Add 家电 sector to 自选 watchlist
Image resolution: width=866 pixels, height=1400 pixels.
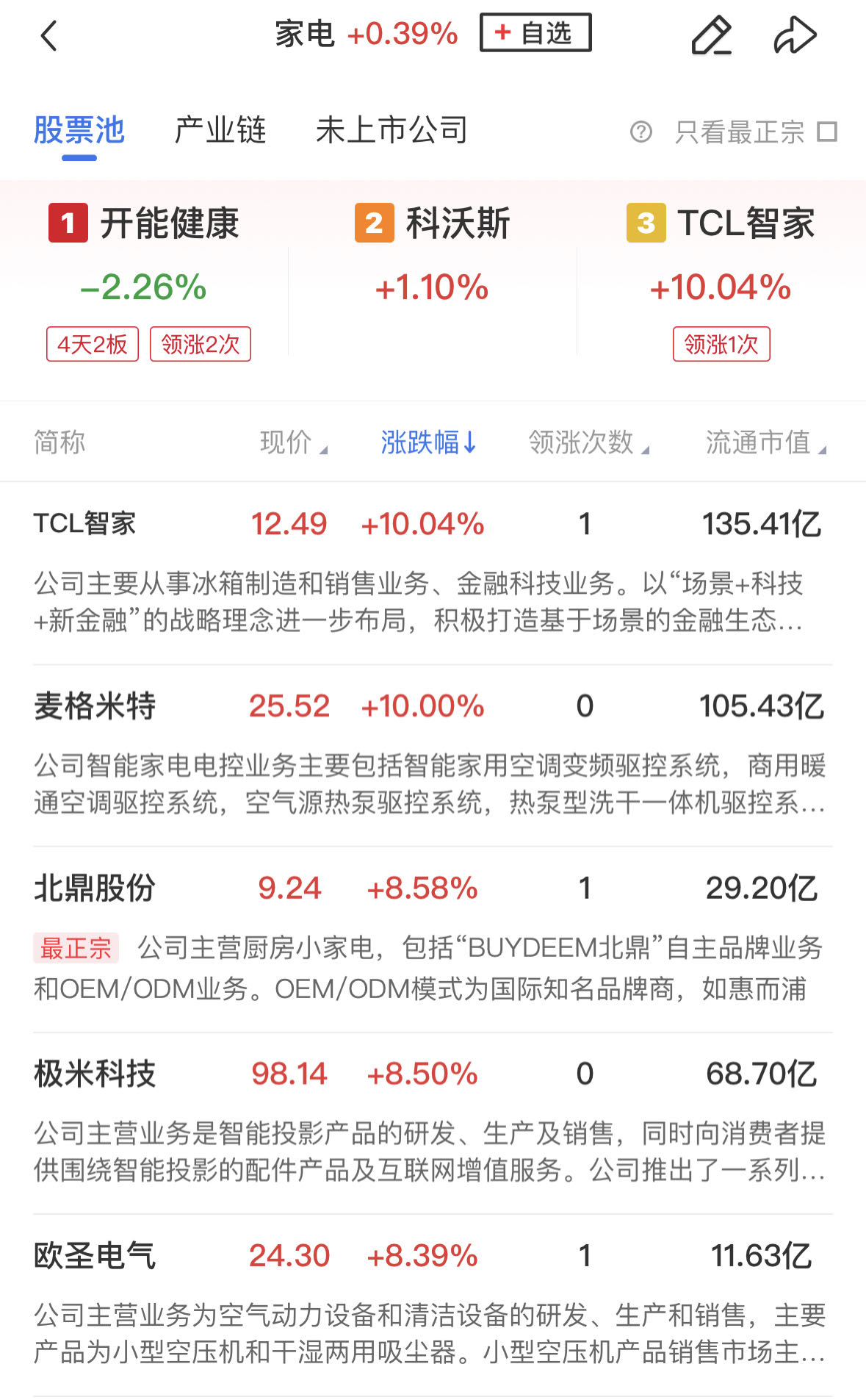point(535,33)
